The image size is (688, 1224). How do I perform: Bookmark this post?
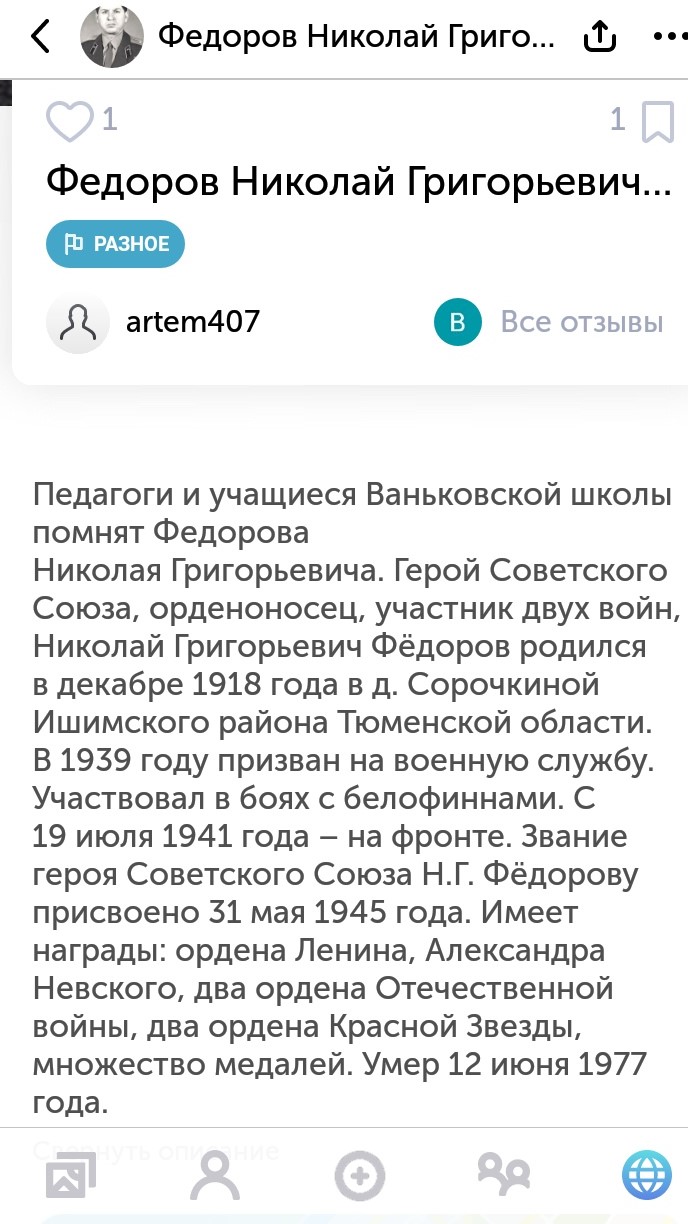pos(657,122)
